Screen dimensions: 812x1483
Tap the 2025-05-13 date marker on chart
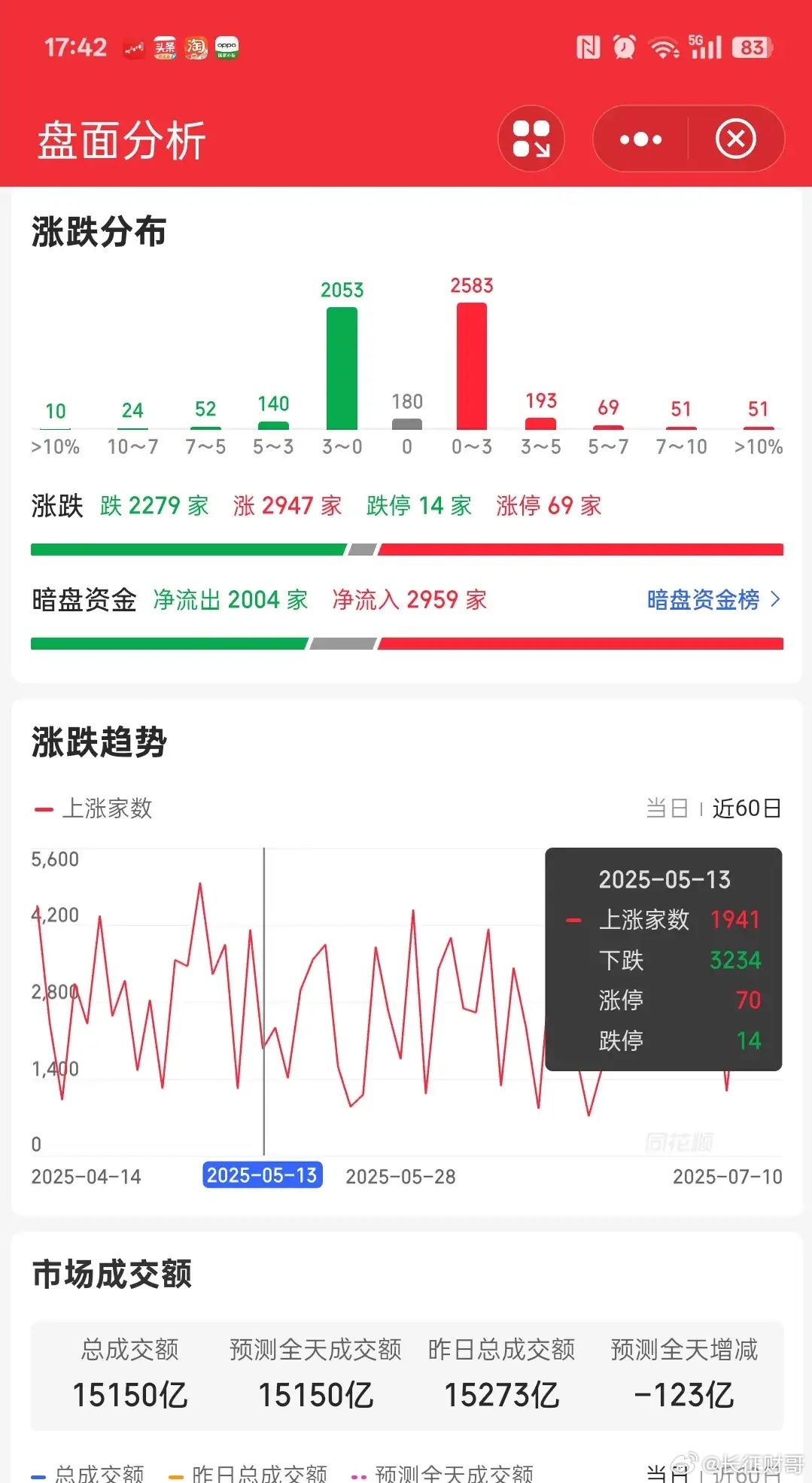262,1175
